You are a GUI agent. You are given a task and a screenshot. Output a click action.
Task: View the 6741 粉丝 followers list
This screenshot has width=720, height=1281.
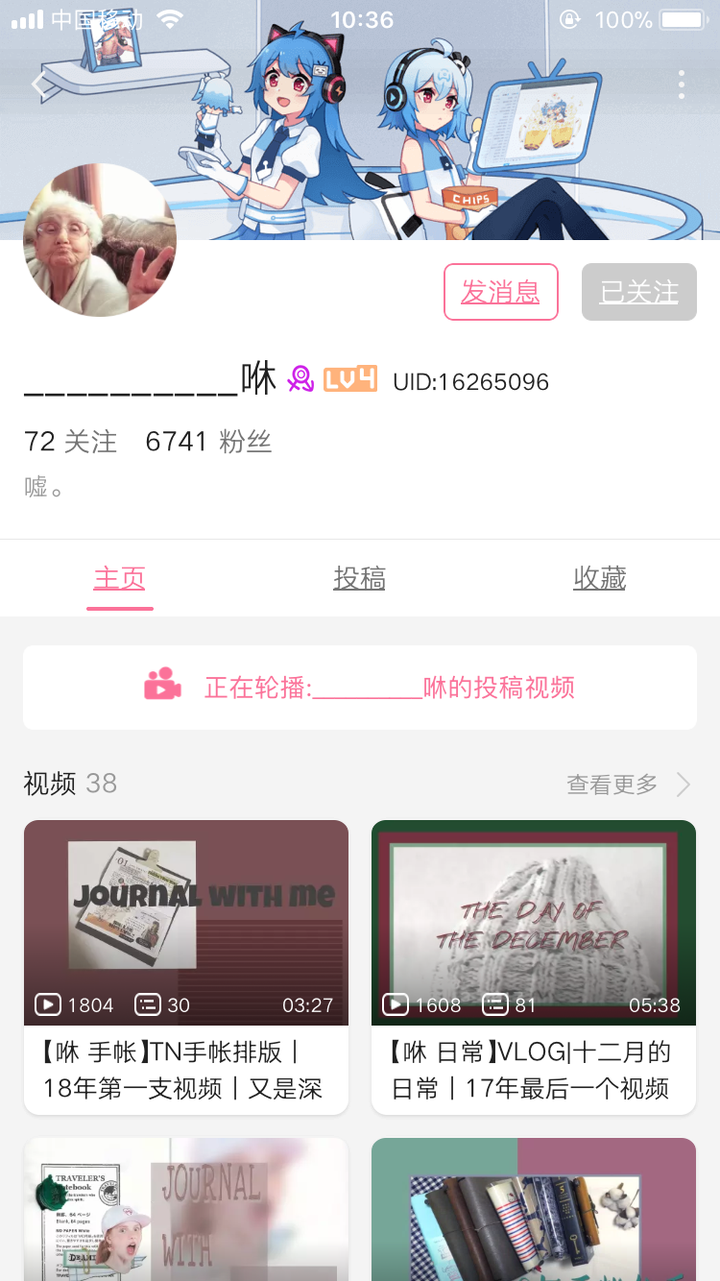pyautogui.click(x=209, y=441)
